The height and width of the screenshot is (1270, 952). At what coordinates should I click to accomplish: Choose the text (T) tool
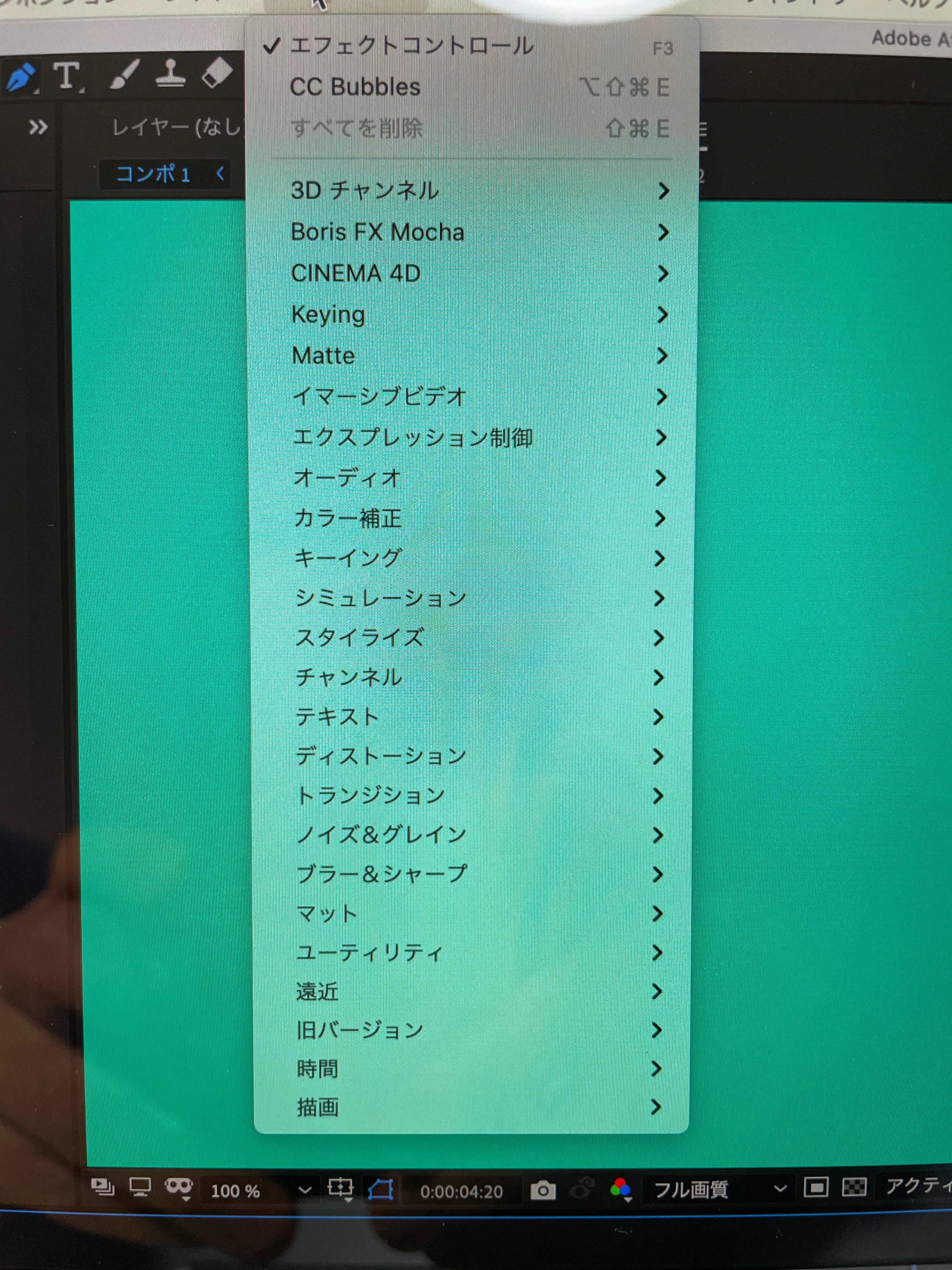[x=67, y=76]
